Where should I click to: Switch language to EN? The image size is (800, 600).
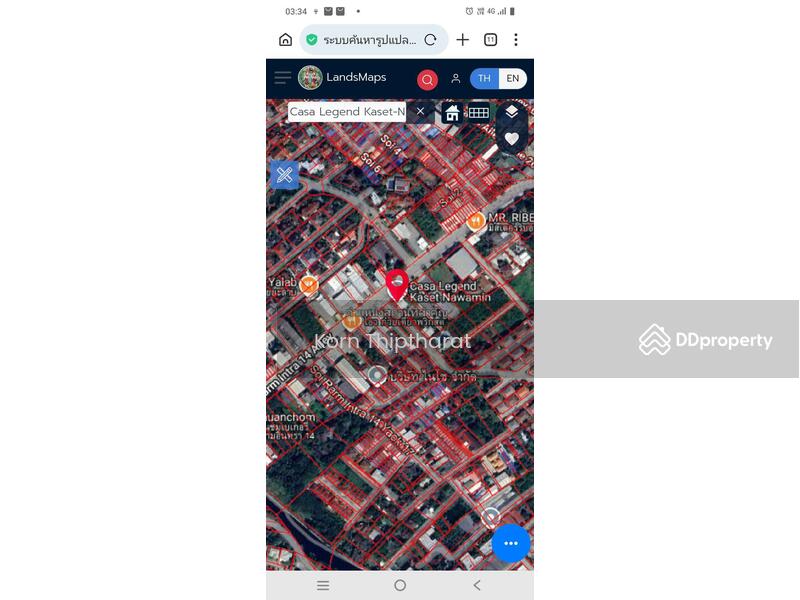pyautogui.click(x=512, y=79)
